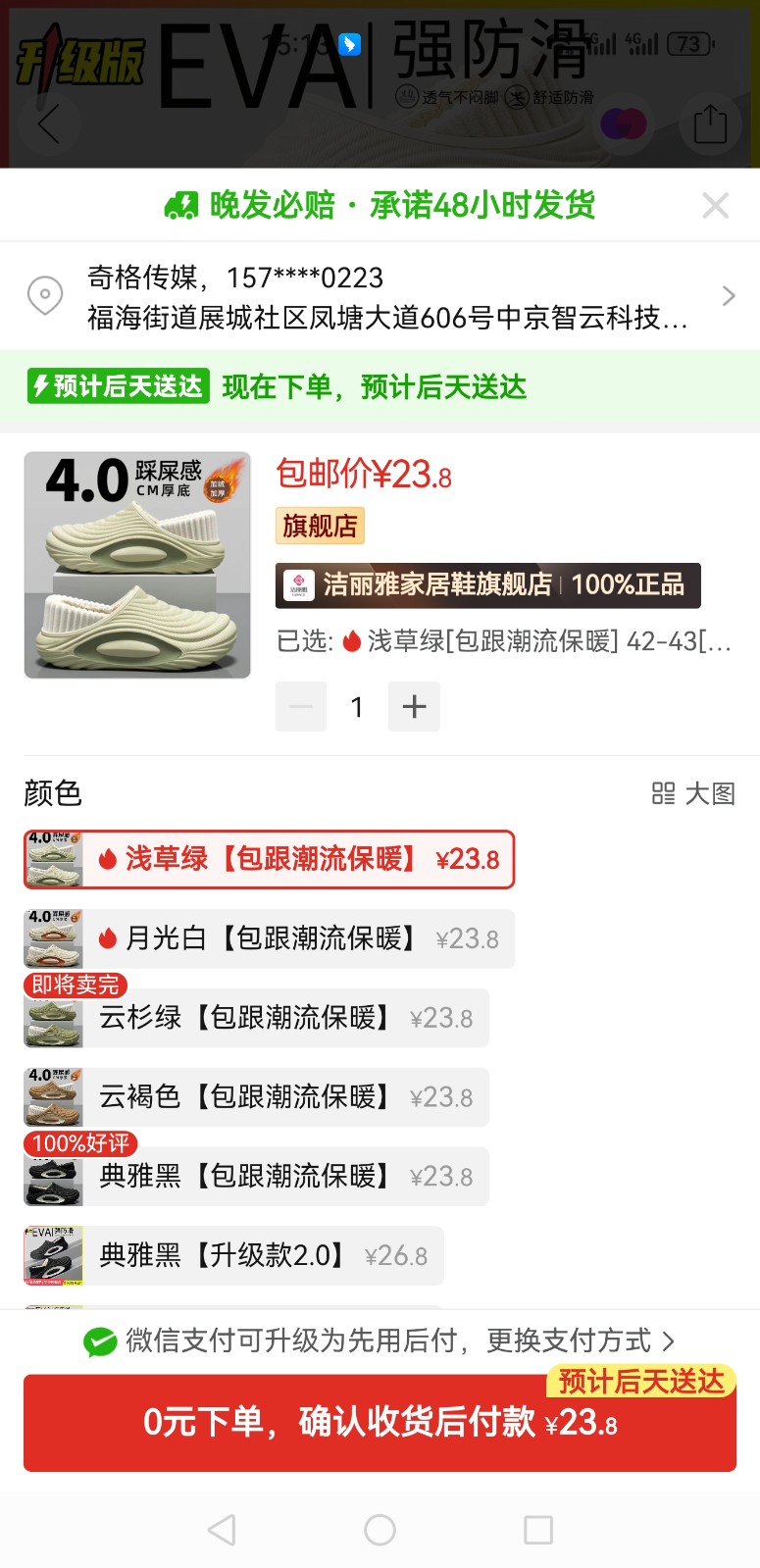The width and height of the screenshot is (760, 1568).
Task: Close the order selection sheet
Action: (x=716, y=205)
